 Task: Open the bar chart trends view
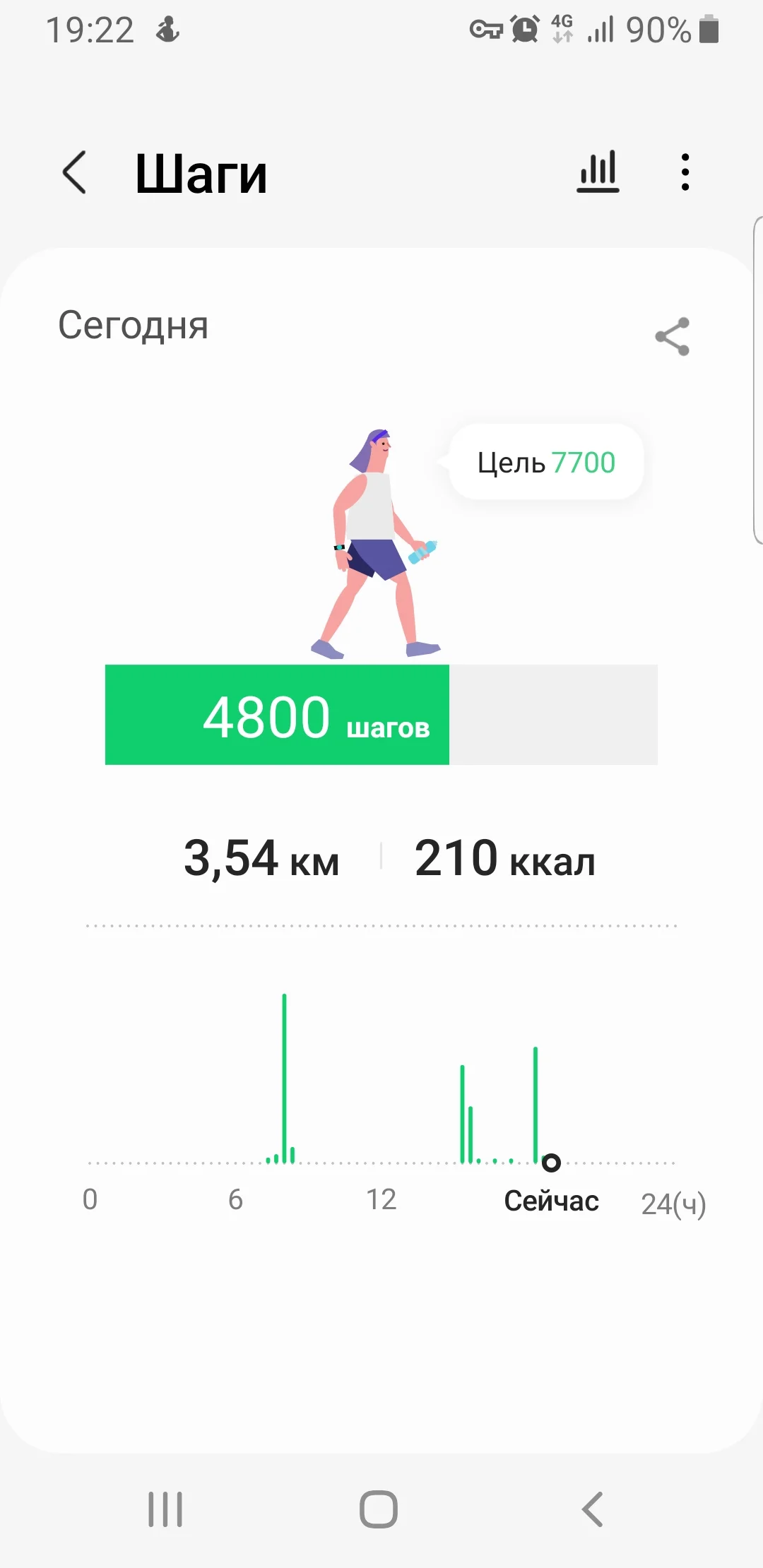[597, 172]
